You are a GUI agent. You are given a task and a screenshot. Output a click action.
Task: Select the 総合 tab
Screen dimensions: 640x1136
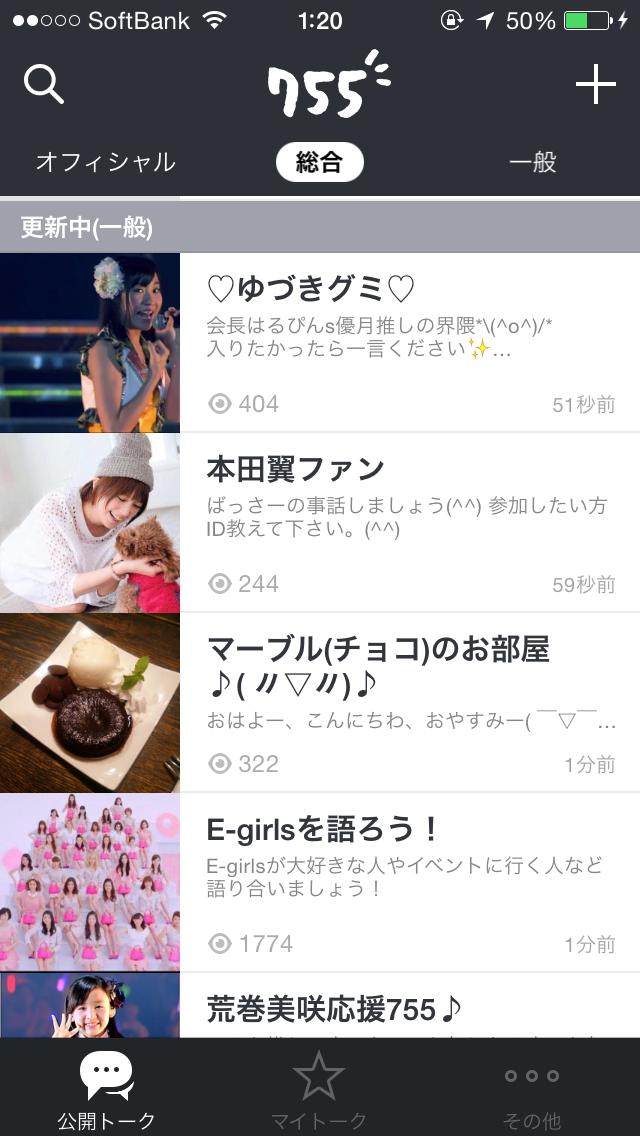(x=319, y=162)
